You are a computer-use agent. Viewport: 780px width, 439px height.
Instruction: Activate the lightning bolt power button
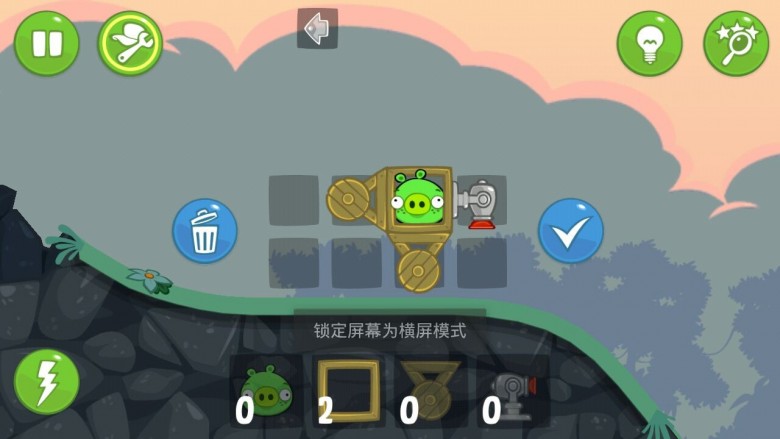tap(46, 382)
